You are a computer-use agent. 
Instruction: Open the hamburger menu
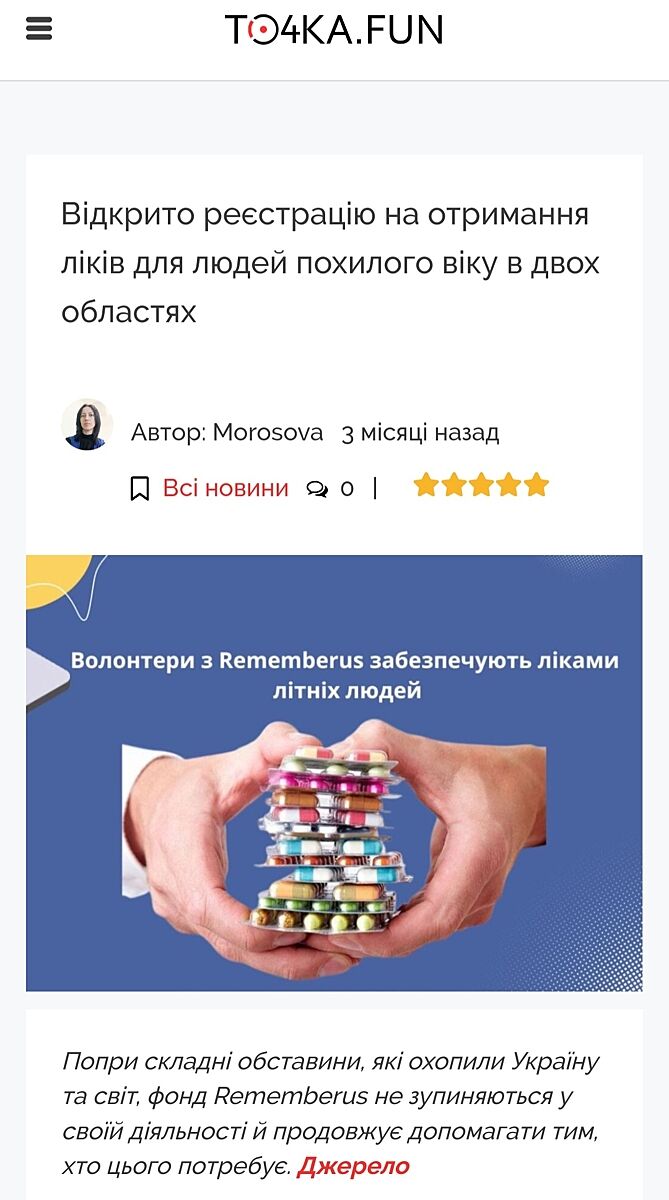click(x=39, y=29)
